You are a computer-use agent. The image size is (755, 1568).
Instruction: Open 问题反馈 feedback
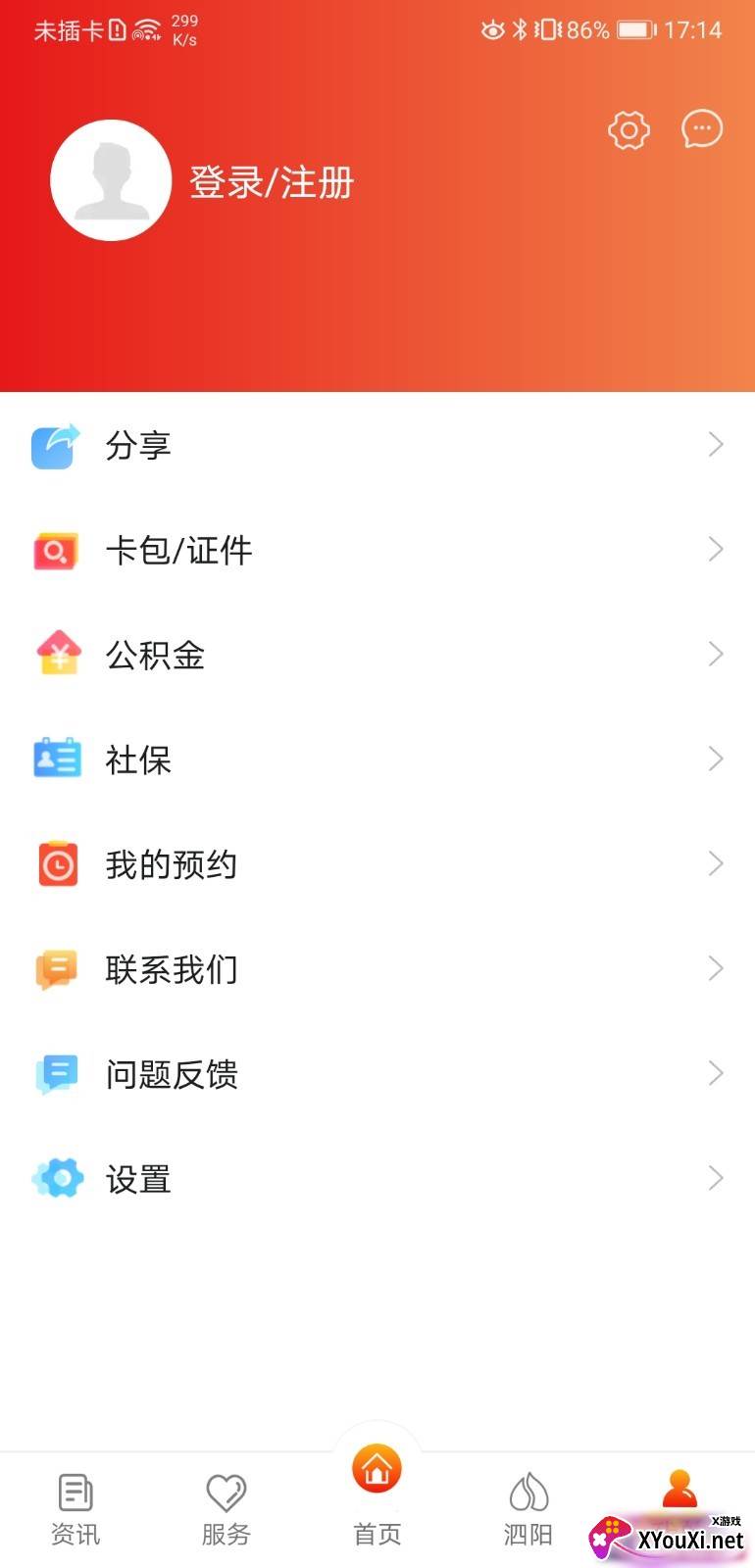pos(377,1074)
